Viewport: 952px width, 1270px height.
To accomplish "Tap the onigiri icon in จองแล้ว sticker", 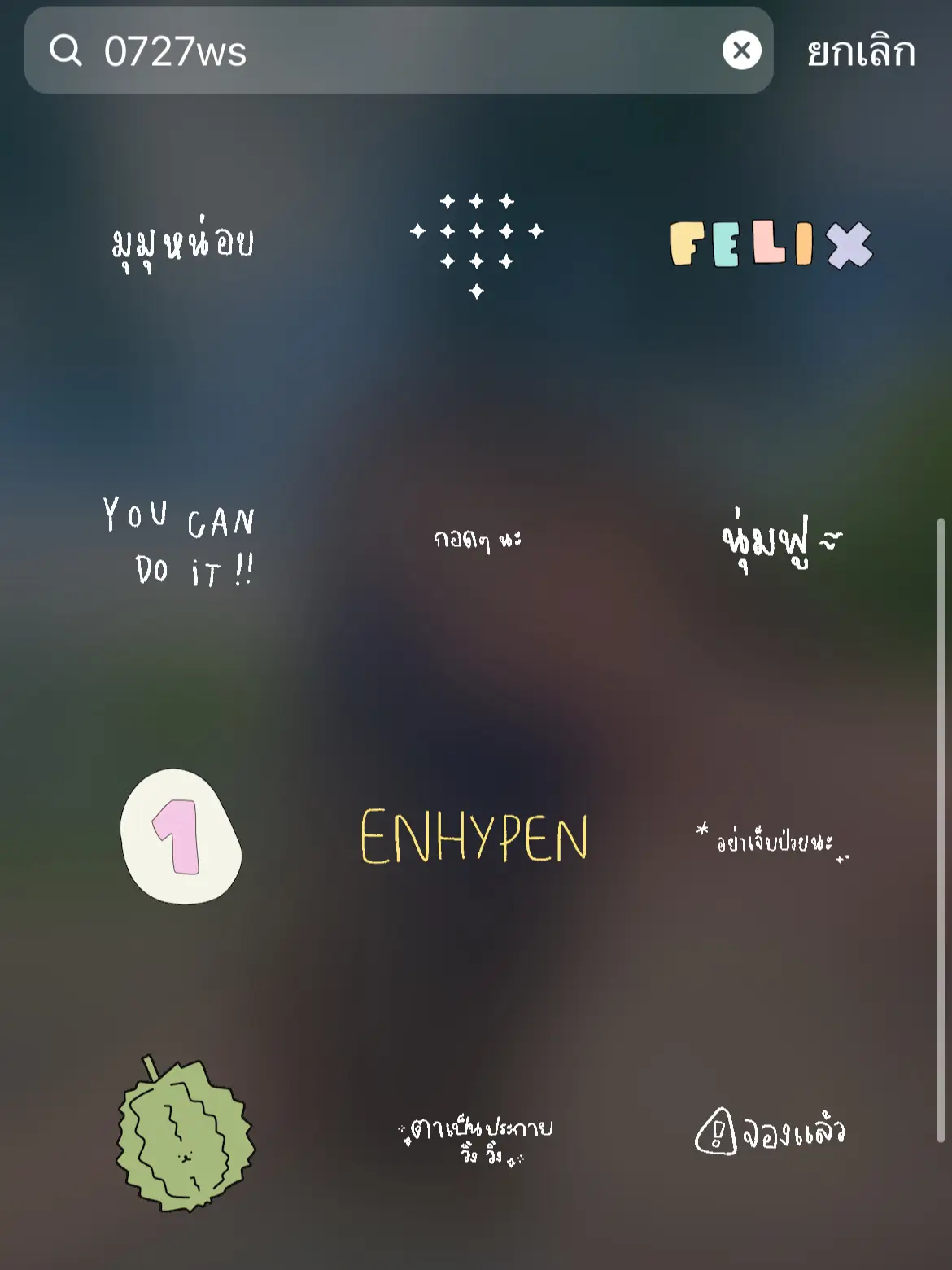I will (718, 1130).
